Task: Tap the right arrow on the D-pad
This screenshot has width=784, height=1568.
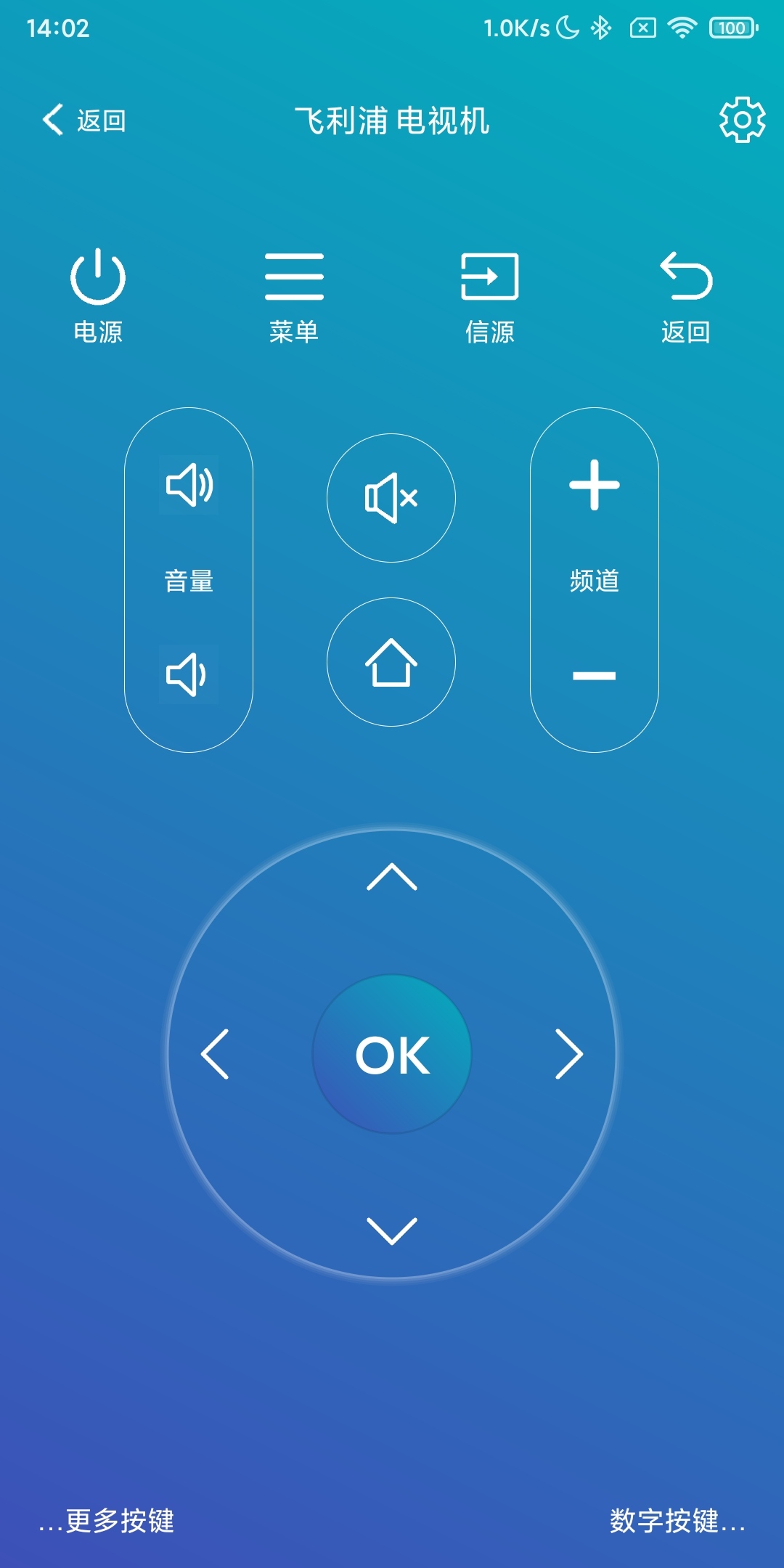Action: [569, 1054]
